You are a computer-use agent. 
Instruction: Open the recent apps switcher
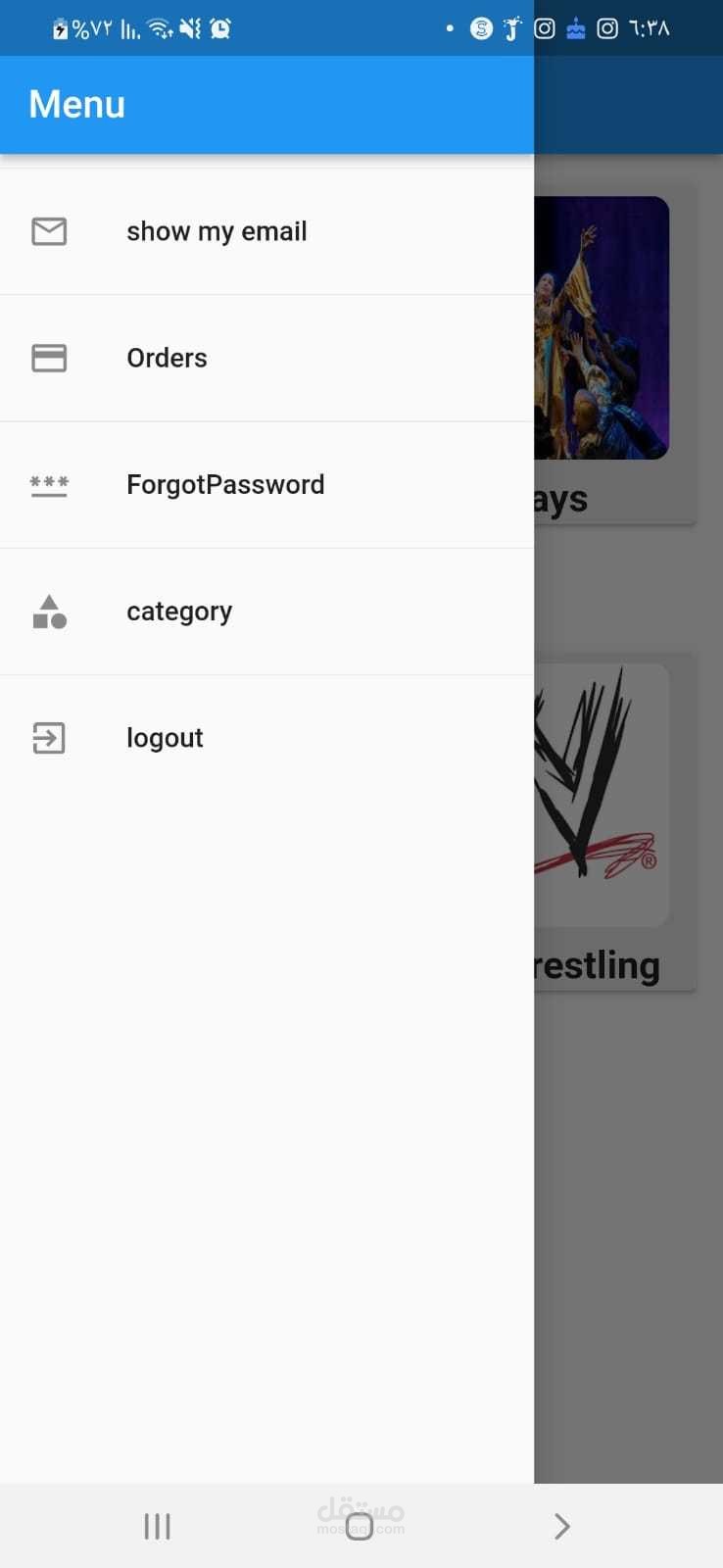coord(157,1526)
